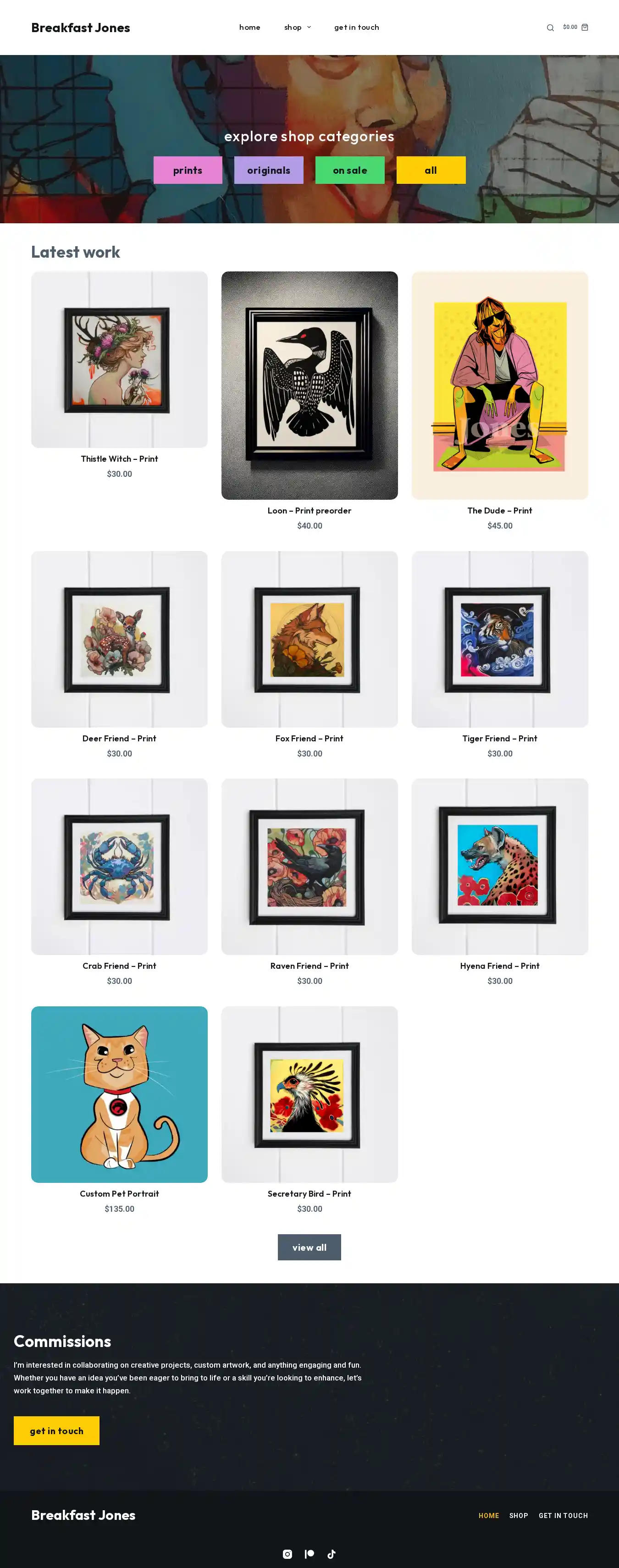The image size is (619, 1568).
Task: Open the search icon in header
Action: tap(550, 28)
